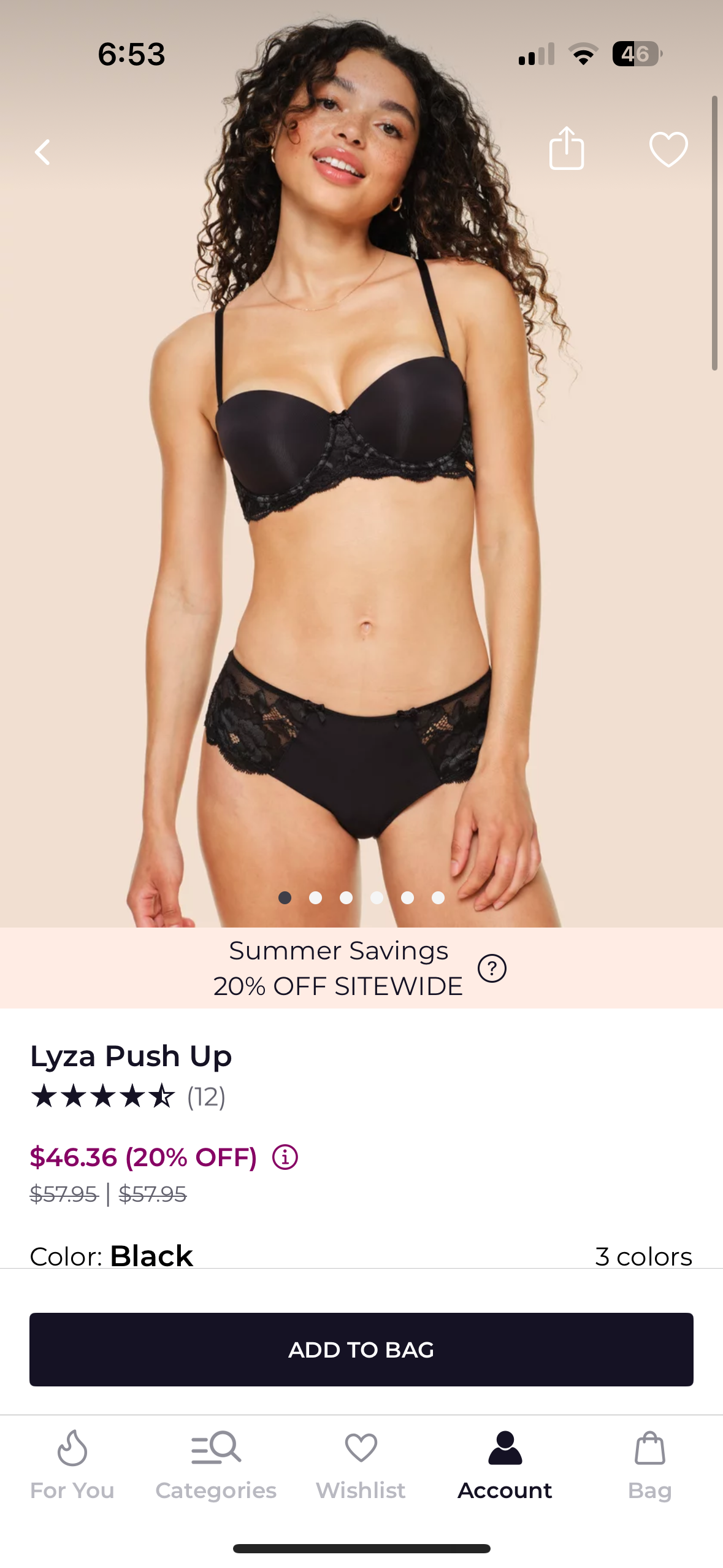
Task: Add to Bag
Action: pos(361,1349)
